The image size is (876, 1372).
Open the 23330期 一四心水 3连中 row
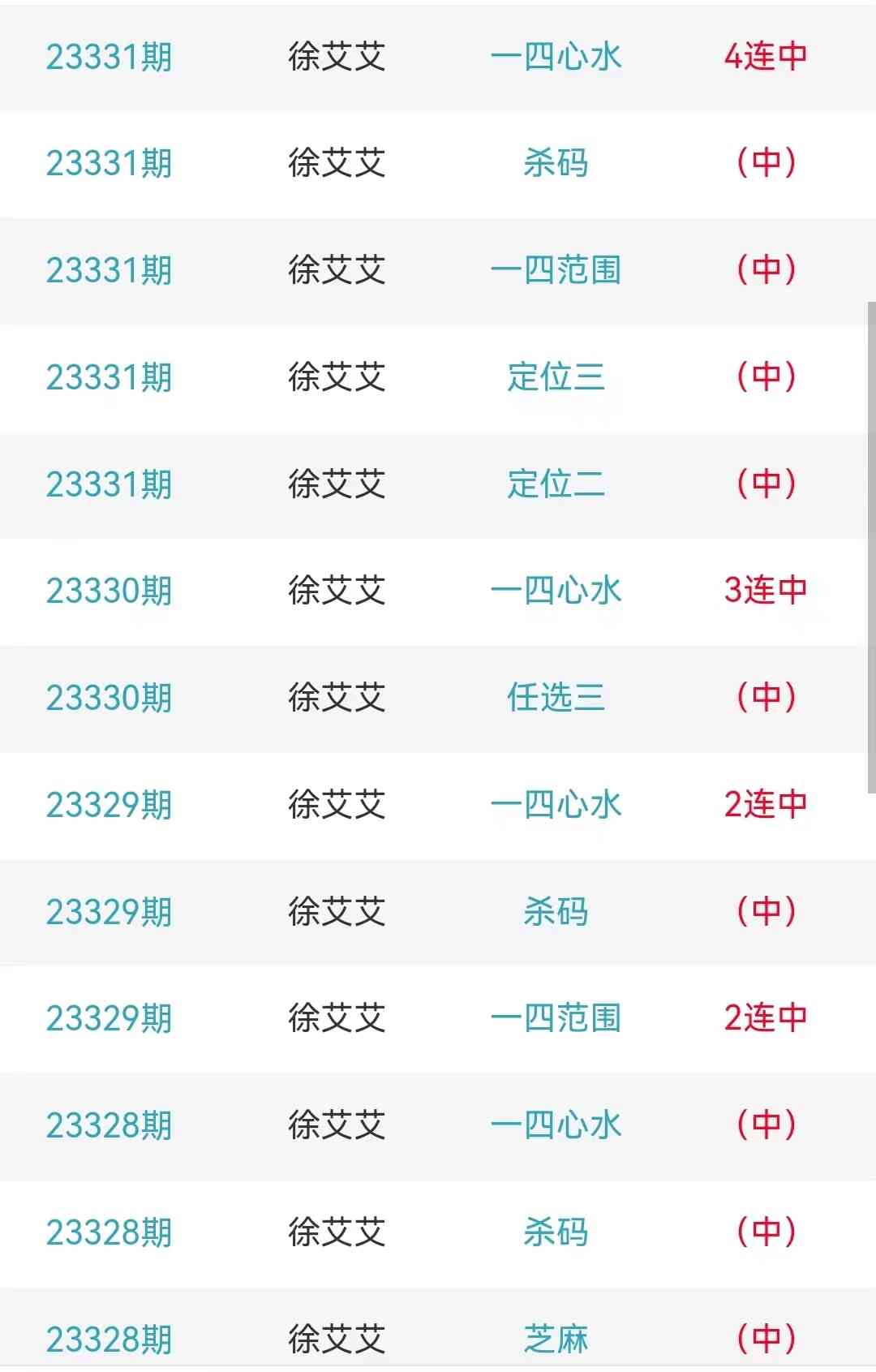point(556,591)
